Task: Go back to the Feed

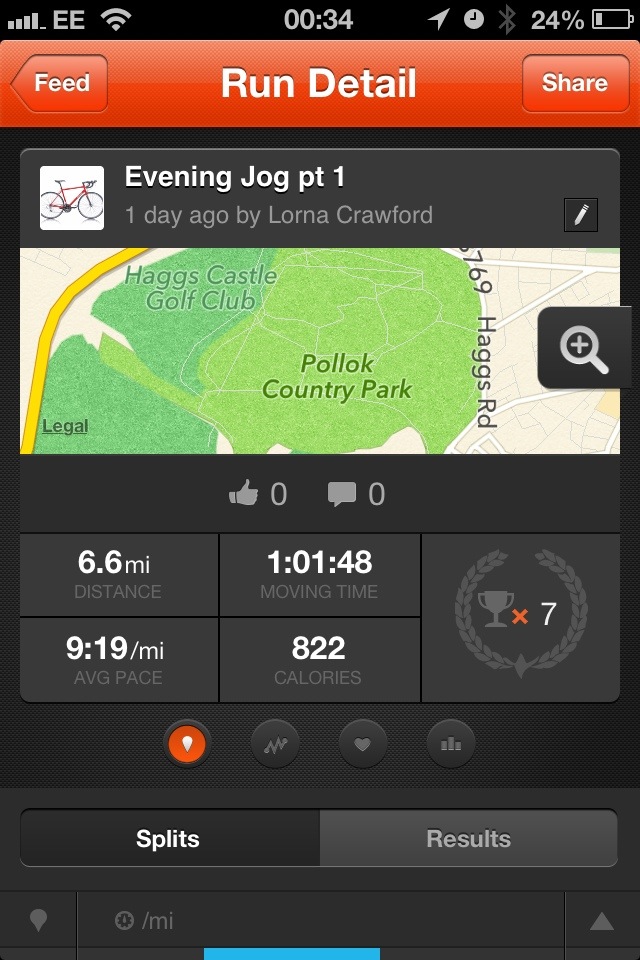Action: point(60,84)
